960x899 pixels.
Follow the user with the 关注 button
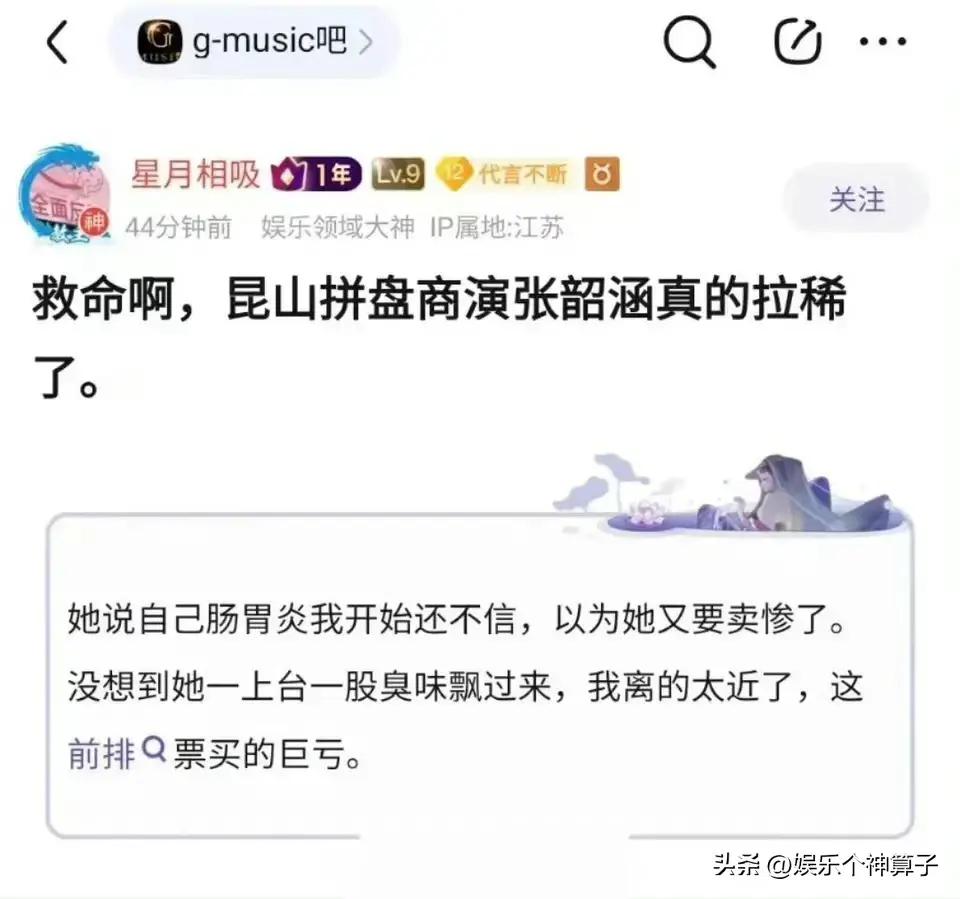[x=856, y=199]
